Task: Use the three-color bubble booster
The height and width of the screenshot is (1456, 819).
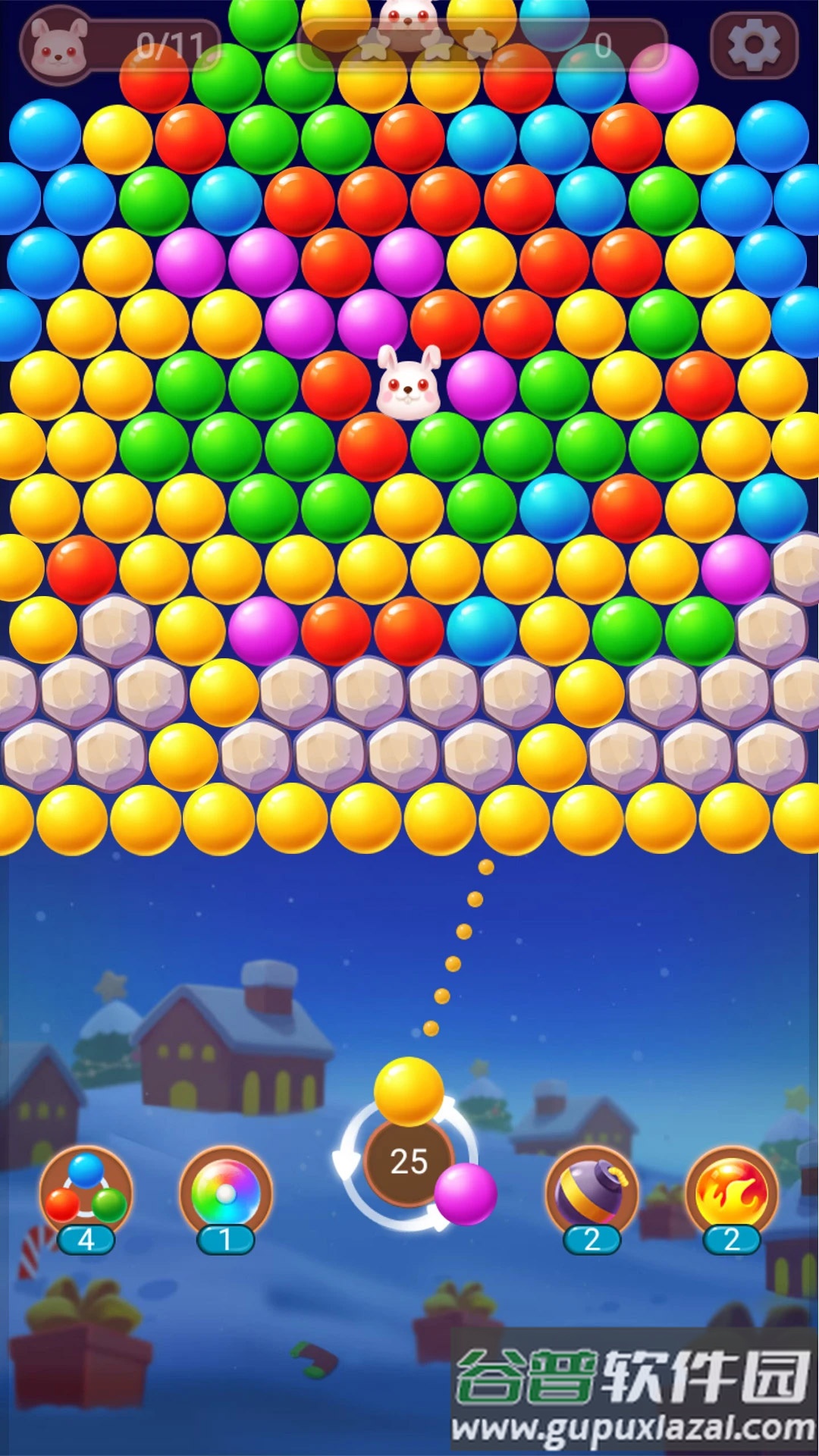Action: [86, 1194]
